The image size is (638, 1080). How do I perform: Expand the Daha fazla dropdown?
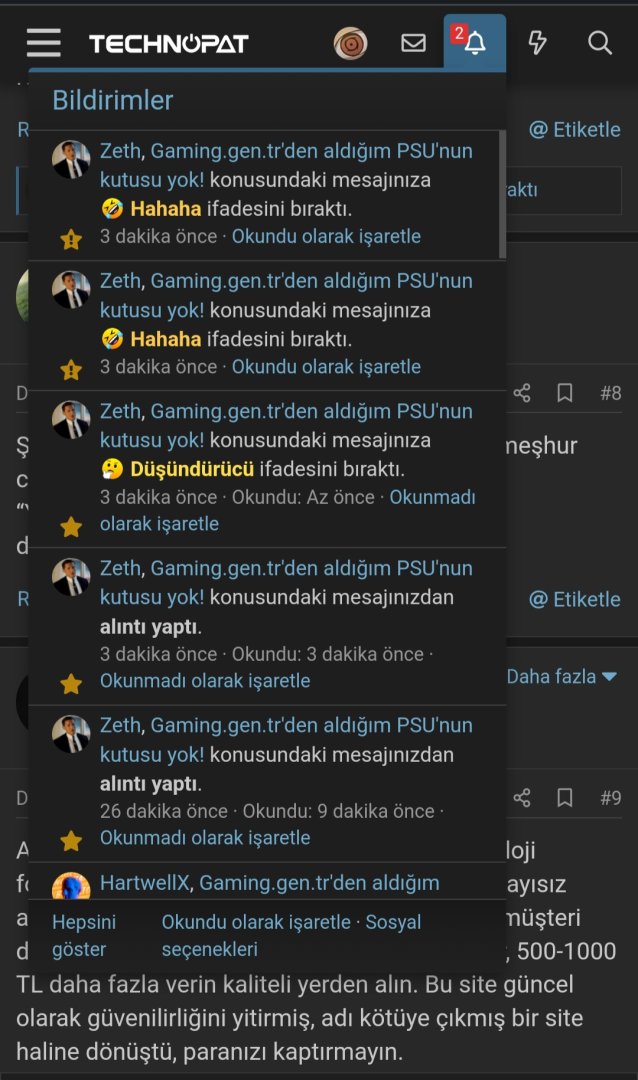point(561,677)
